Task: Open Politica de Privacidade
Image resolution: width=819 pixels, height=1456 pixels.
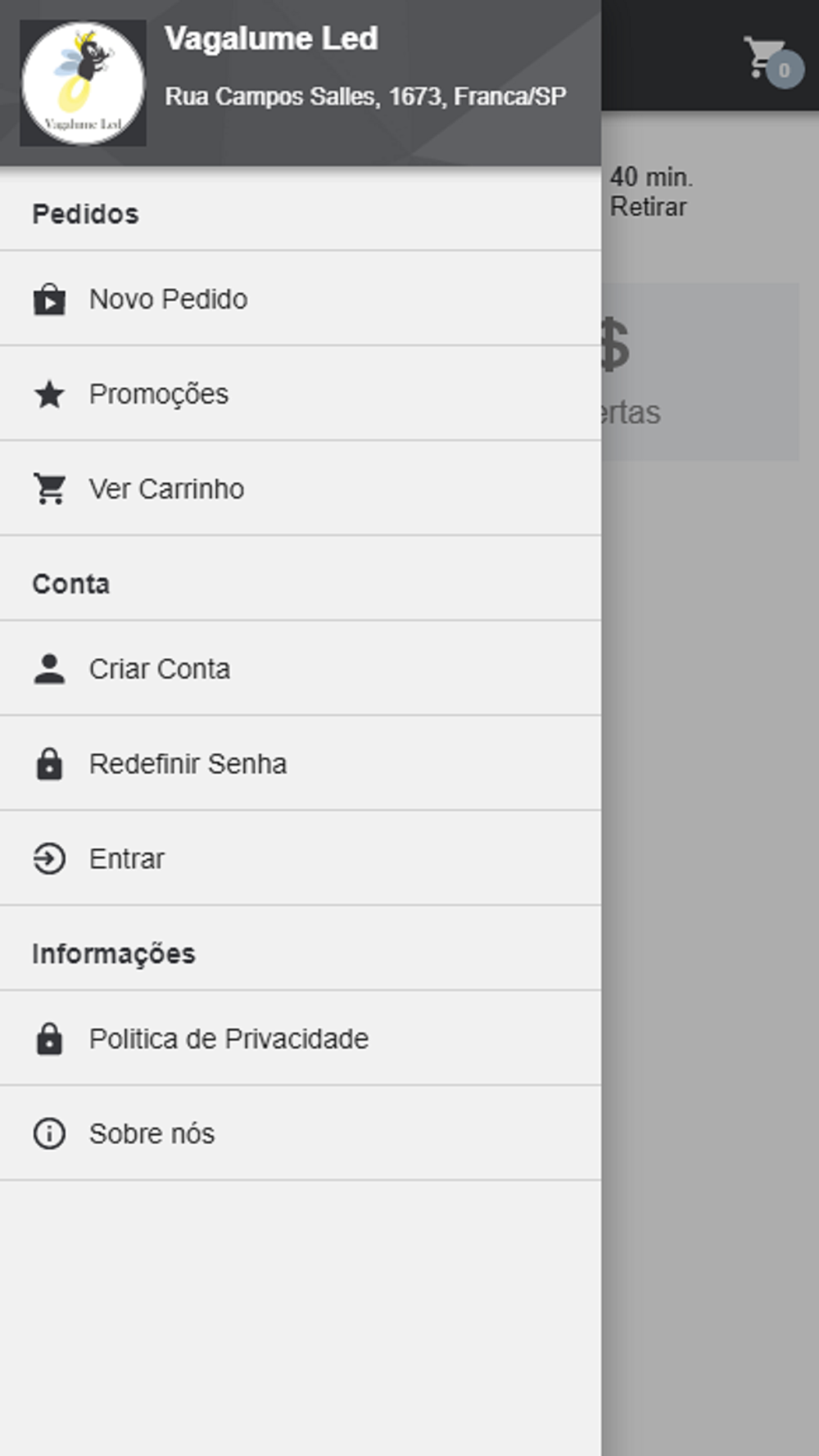Action: point(300,1039)
